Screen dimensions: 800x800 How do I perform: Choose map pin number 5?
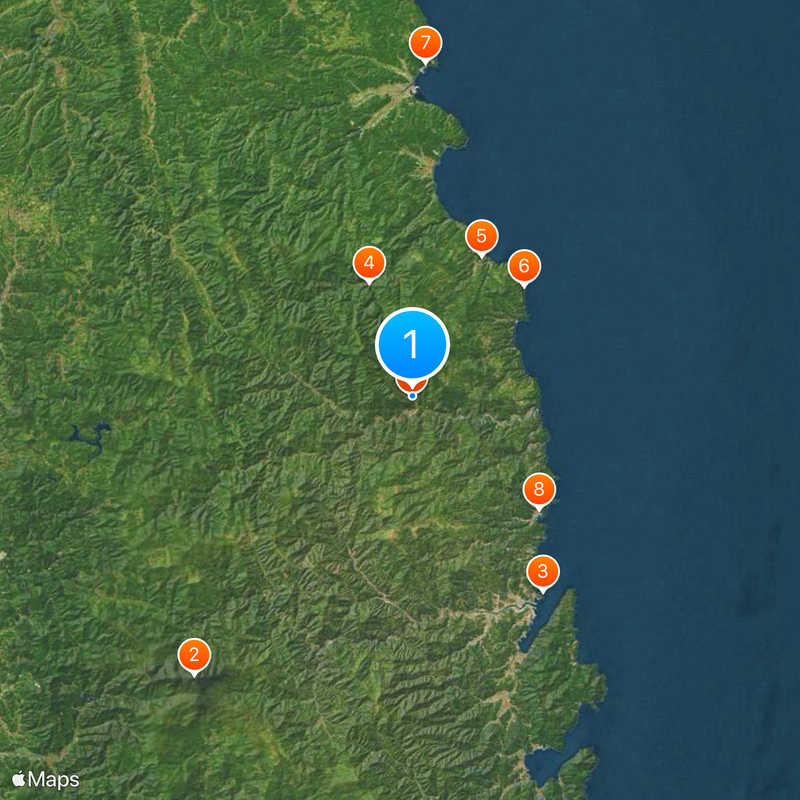[x=481, y=237]
